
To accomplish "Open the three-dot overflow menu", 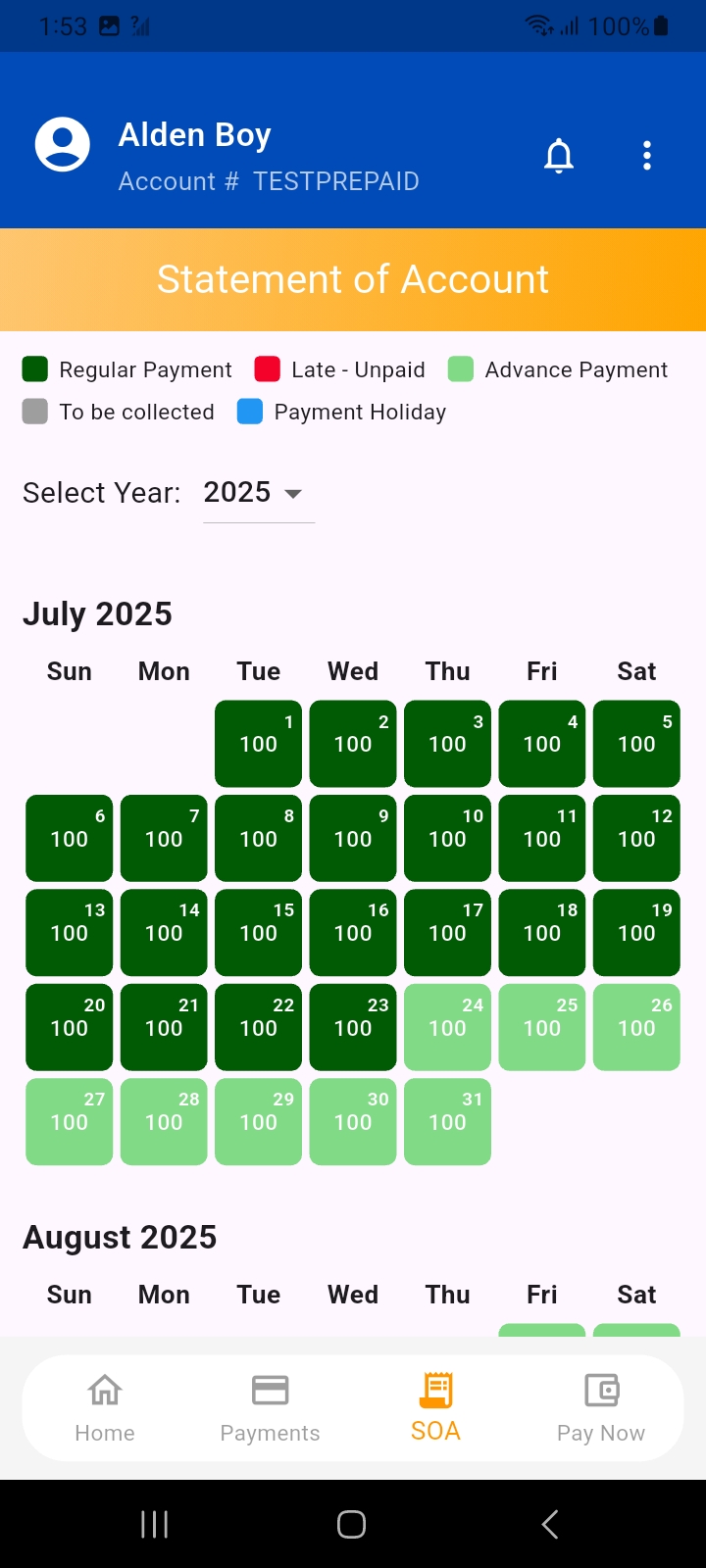I will (647, 156).
